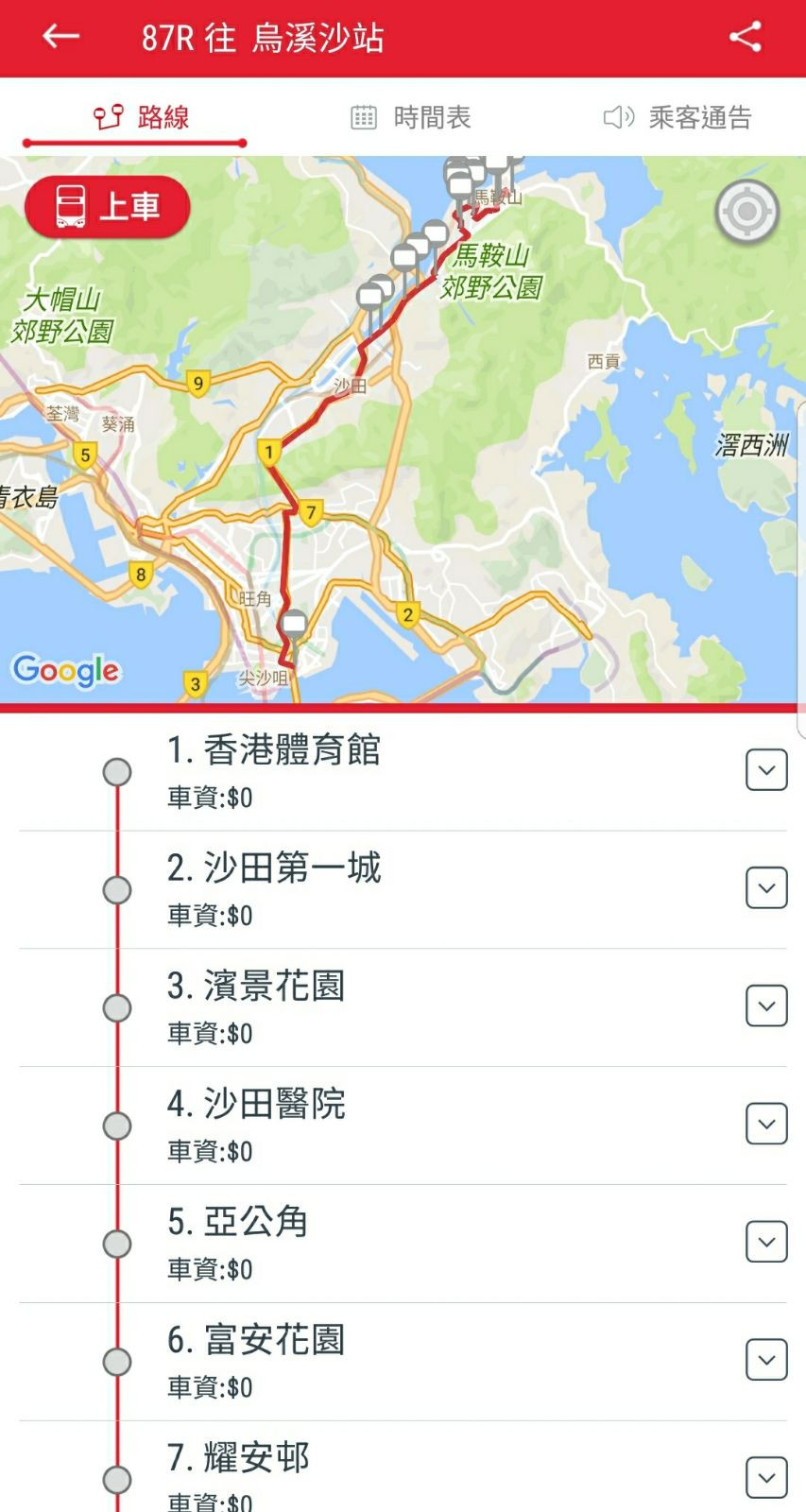Tap the 上車 boarding button

[x=108, y=206]
